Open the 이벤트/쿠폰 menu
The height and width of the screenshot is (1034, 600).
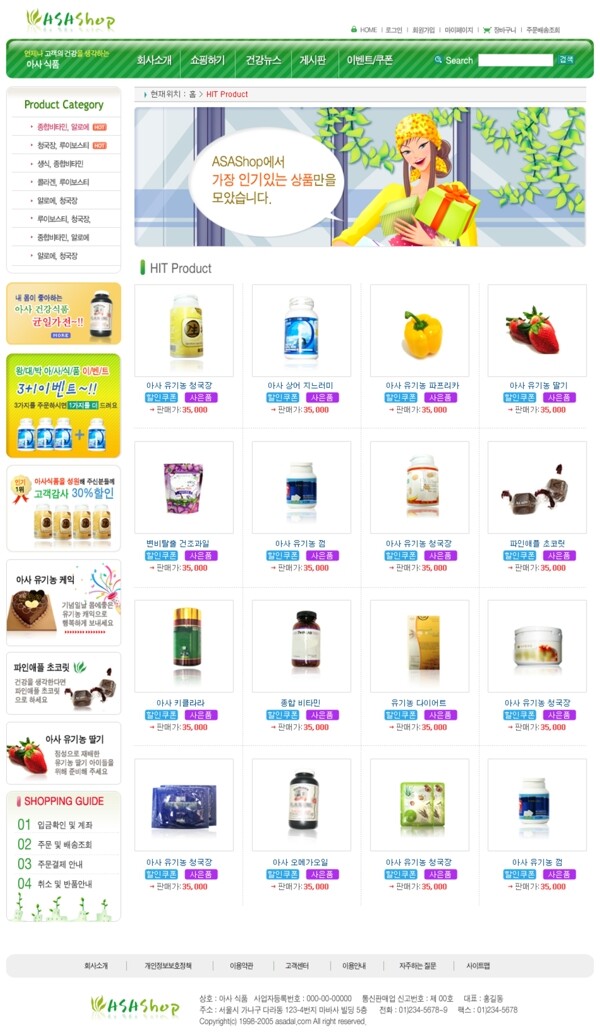point(370,60)
